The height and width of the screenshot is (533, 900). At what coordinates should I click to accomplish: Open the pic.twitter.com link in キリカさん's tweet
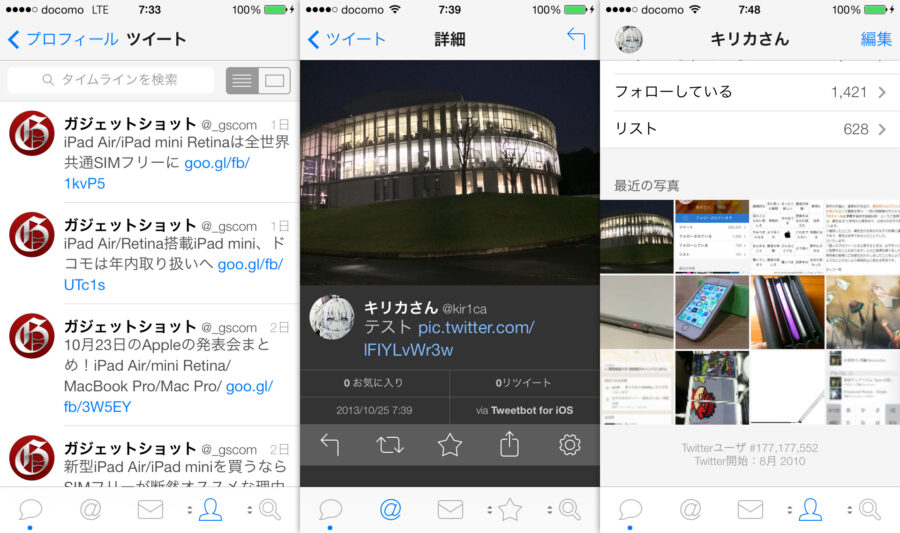(476, 328)
